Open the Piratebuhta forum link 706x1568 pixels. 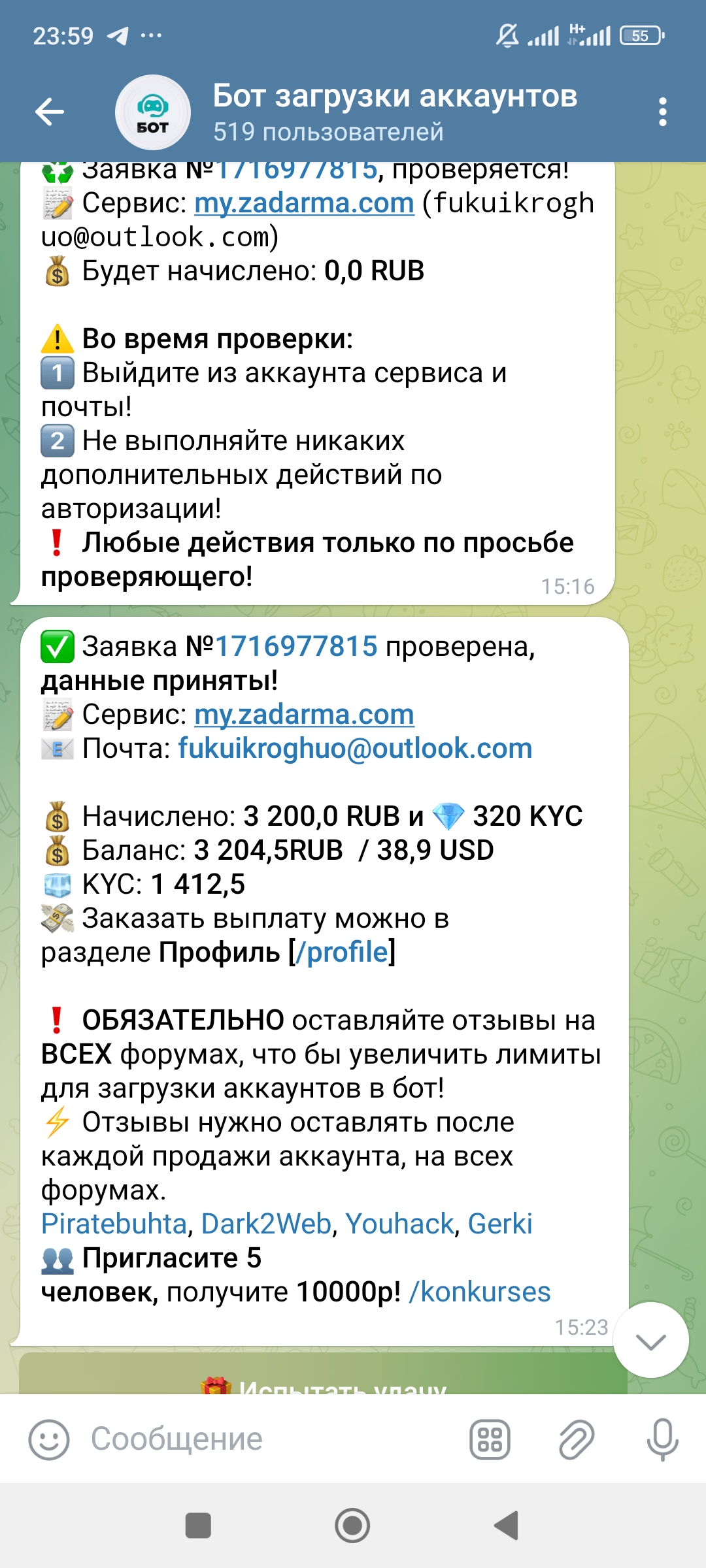coord(114,1224)
